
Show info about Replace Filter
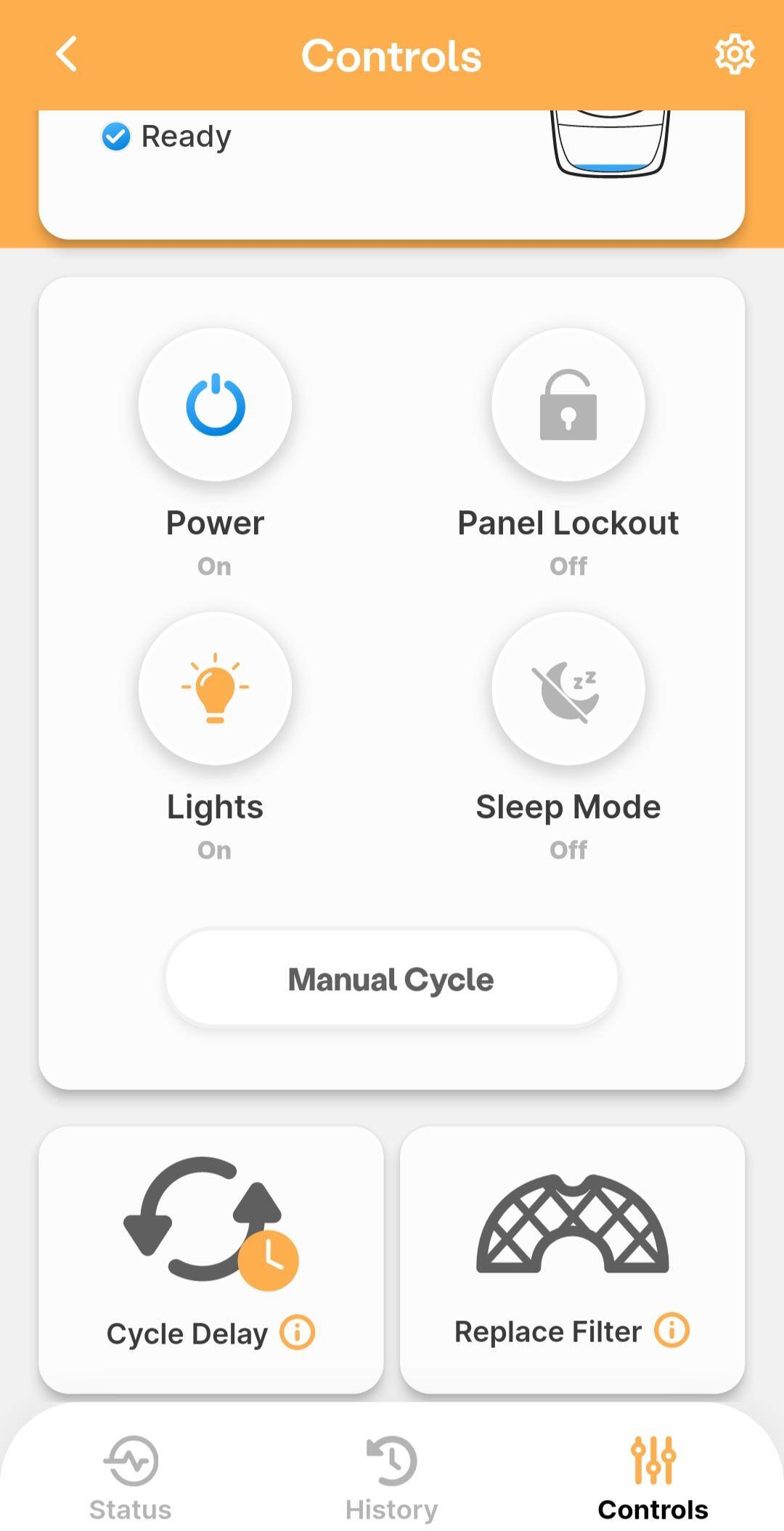point(671,1331)
